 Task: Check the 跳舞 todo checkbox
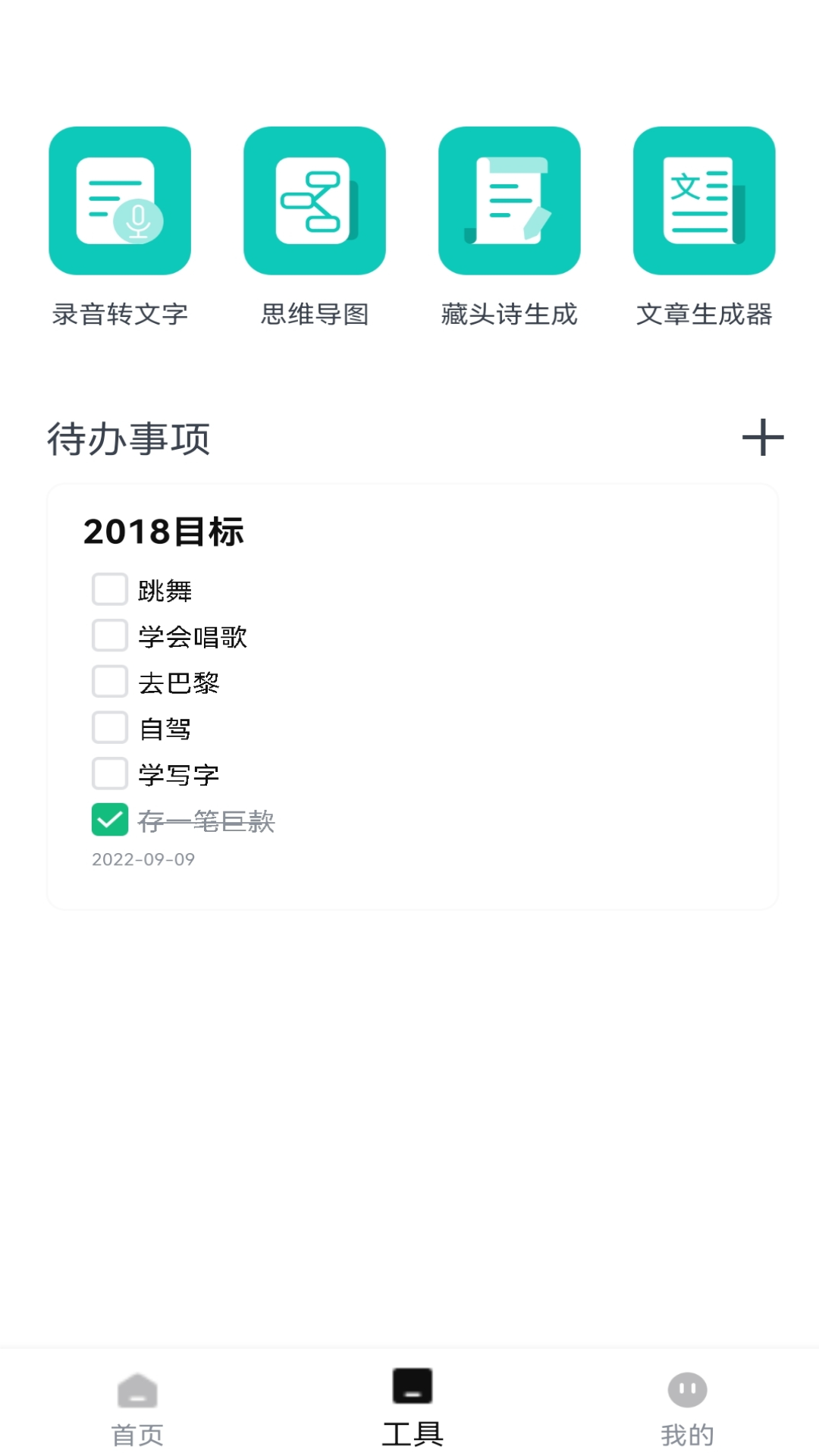[x=109, y=588]
